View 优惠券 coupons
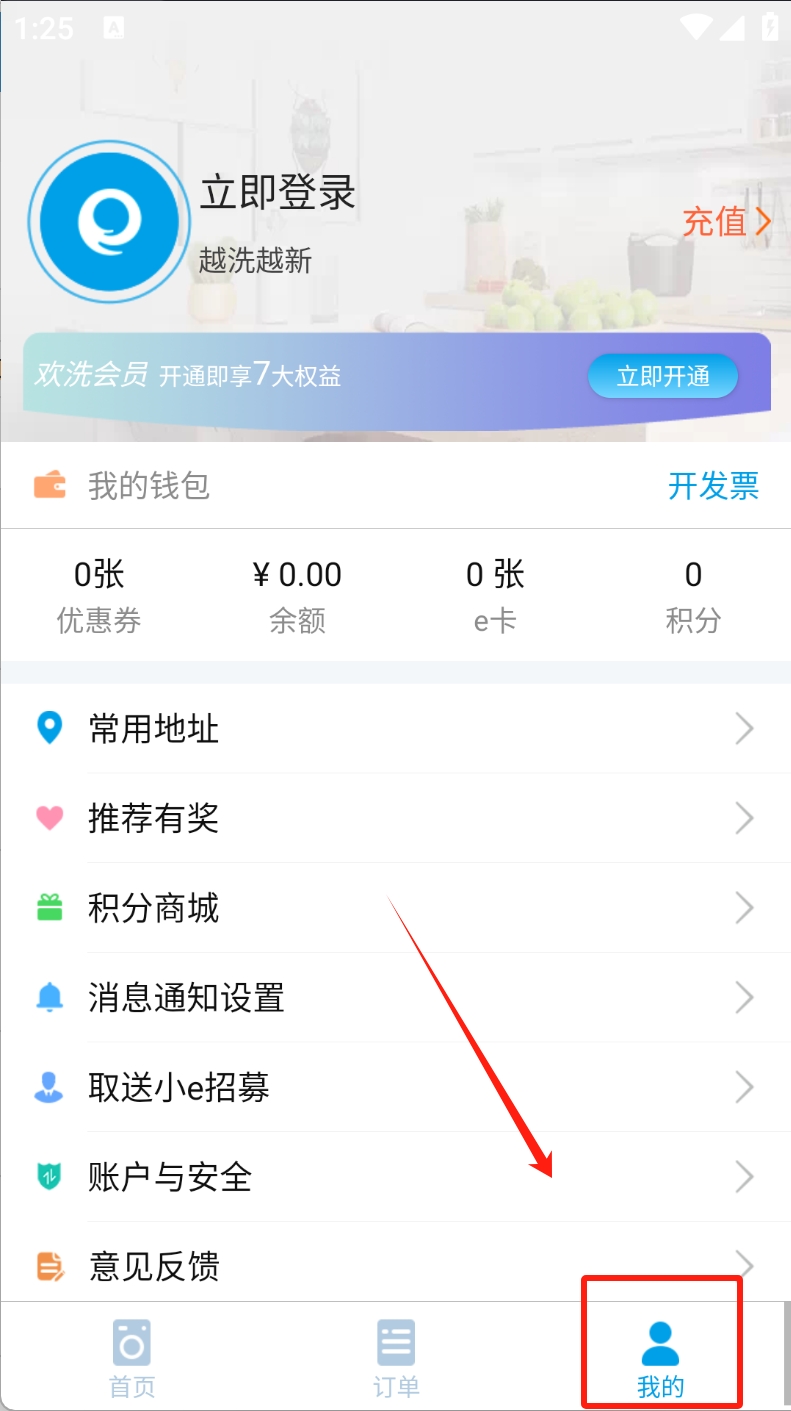 tap(99, 596)
